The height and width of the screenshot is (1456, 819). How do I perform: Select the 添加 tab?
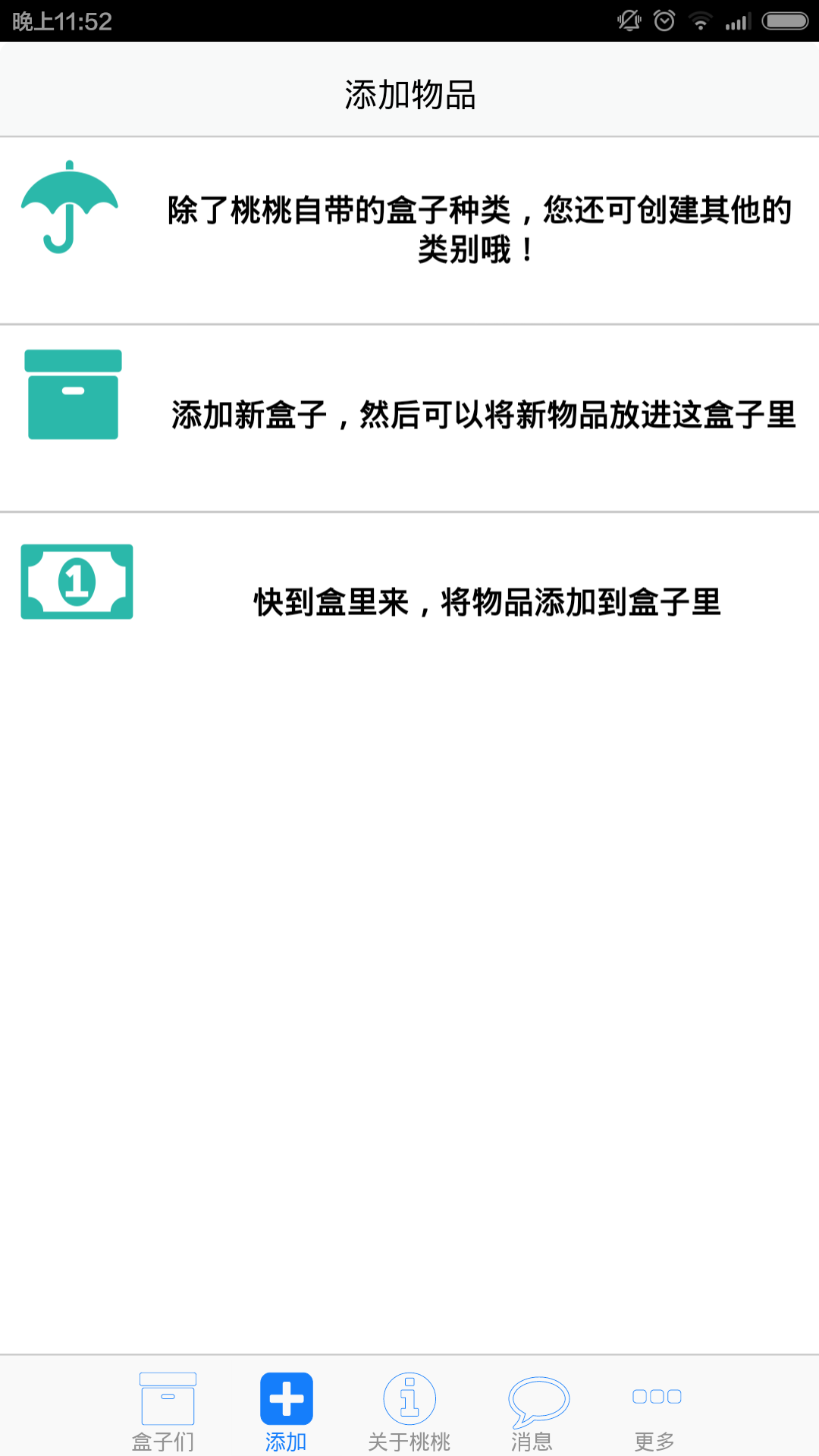tap(287, 1410)
